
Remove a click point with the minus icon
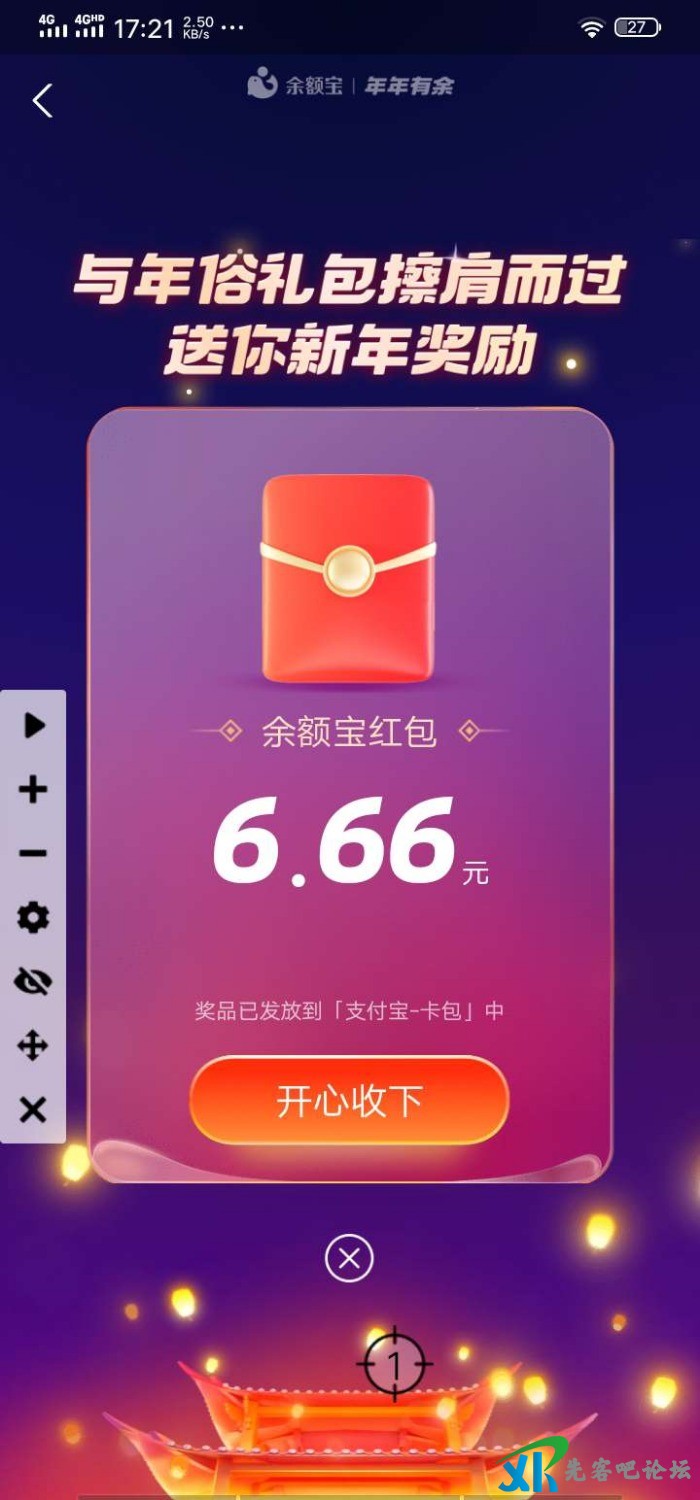[x=33, y=853]
